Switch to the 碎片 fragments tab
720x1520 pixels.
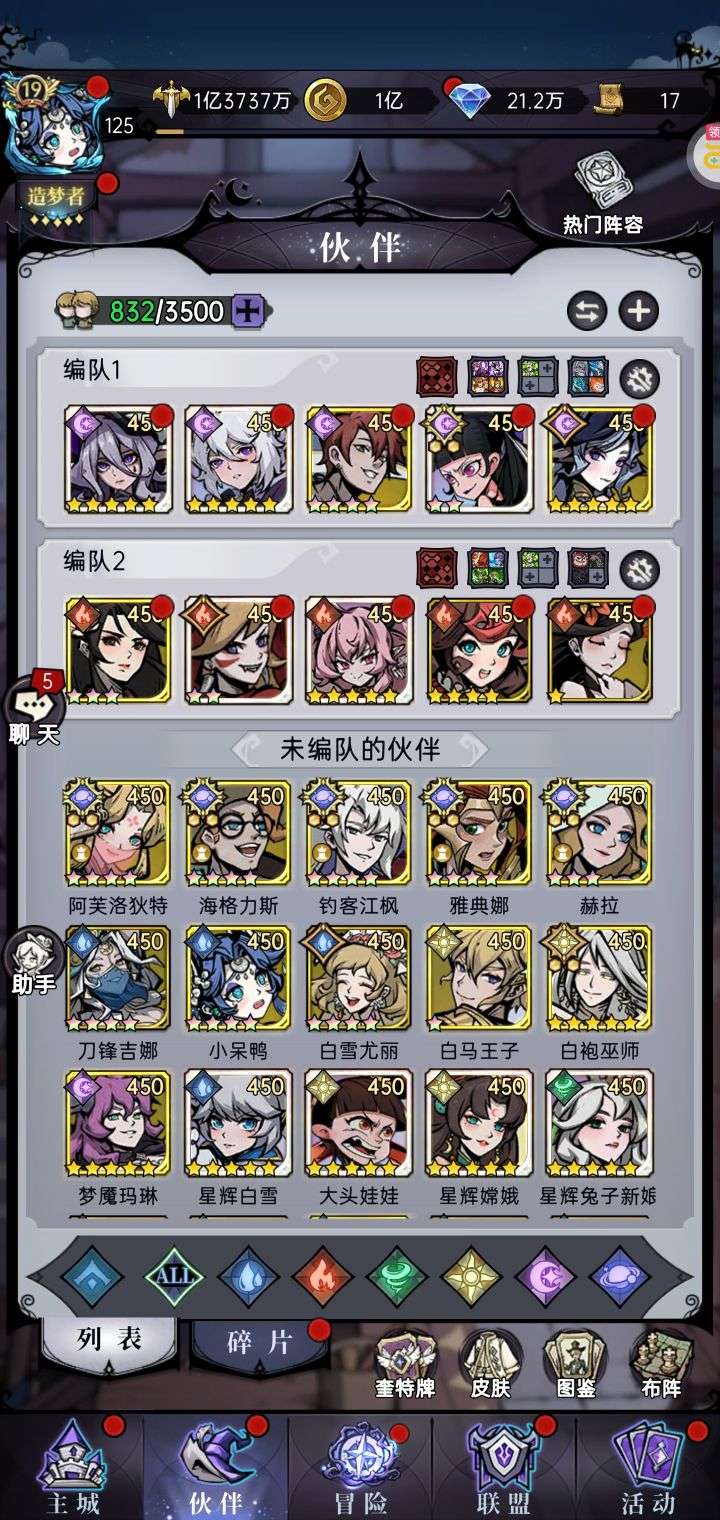point(258,1343)
